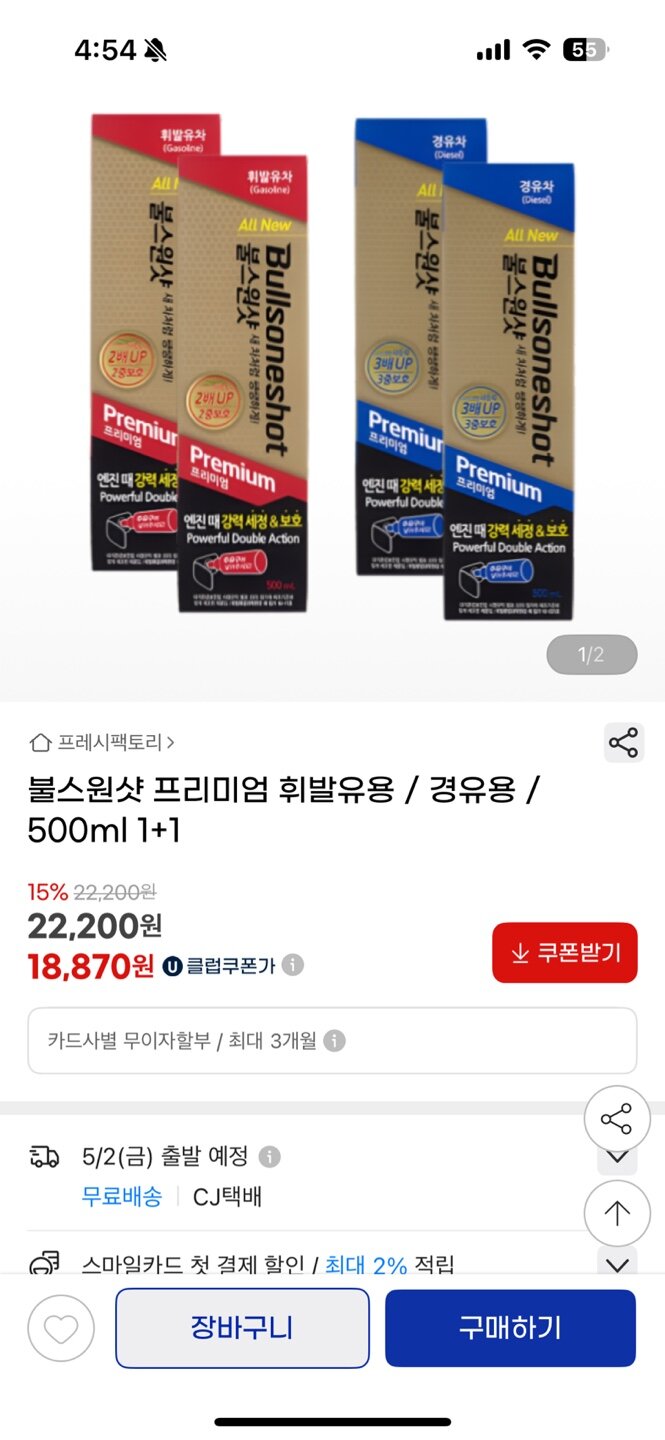Open the 프레시팩토리 store link
The height and width of the screenshot is (1440, 665).
click(x=103, y=742)
